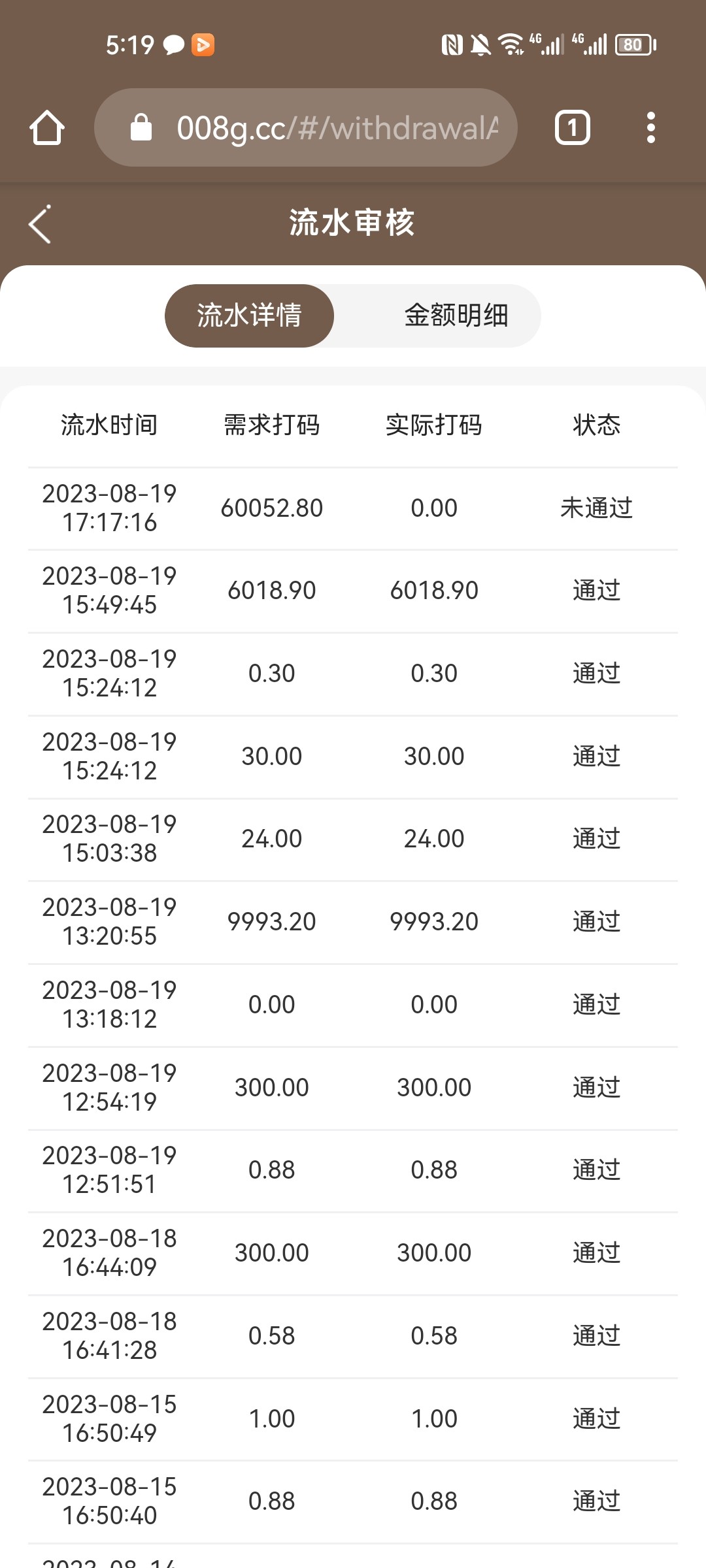Expand the 流水时间 column header
The height and width of the screenshot is (1568, 706).
[108, 425]
